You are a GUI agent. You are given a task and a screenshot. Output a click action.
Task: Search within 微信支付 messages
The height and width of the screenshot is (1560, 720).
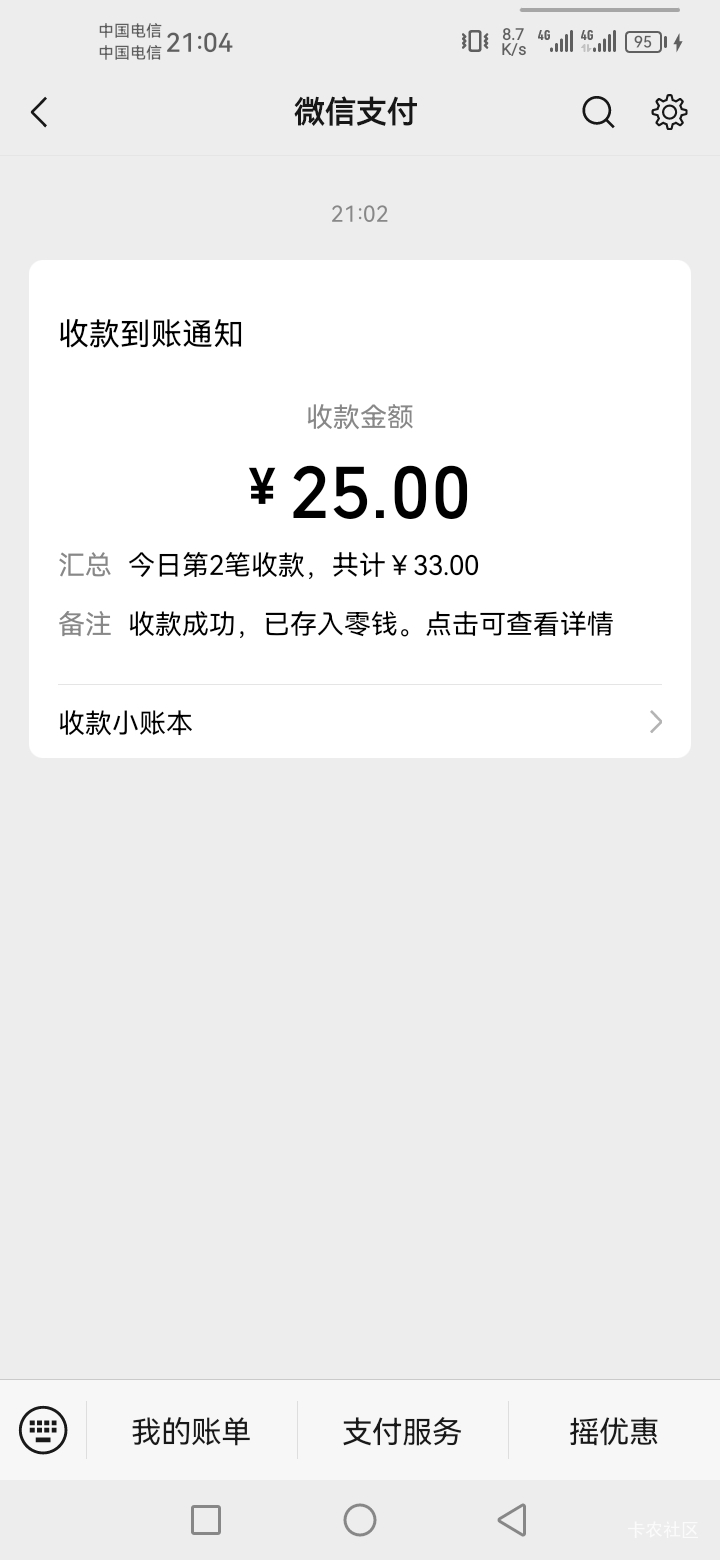598,112
